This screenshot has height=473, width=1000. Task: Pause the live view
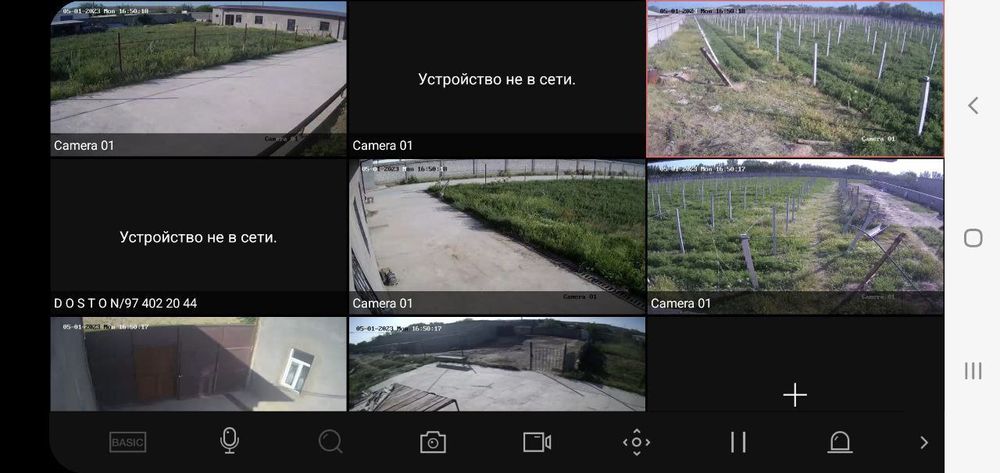coord(739,442)
